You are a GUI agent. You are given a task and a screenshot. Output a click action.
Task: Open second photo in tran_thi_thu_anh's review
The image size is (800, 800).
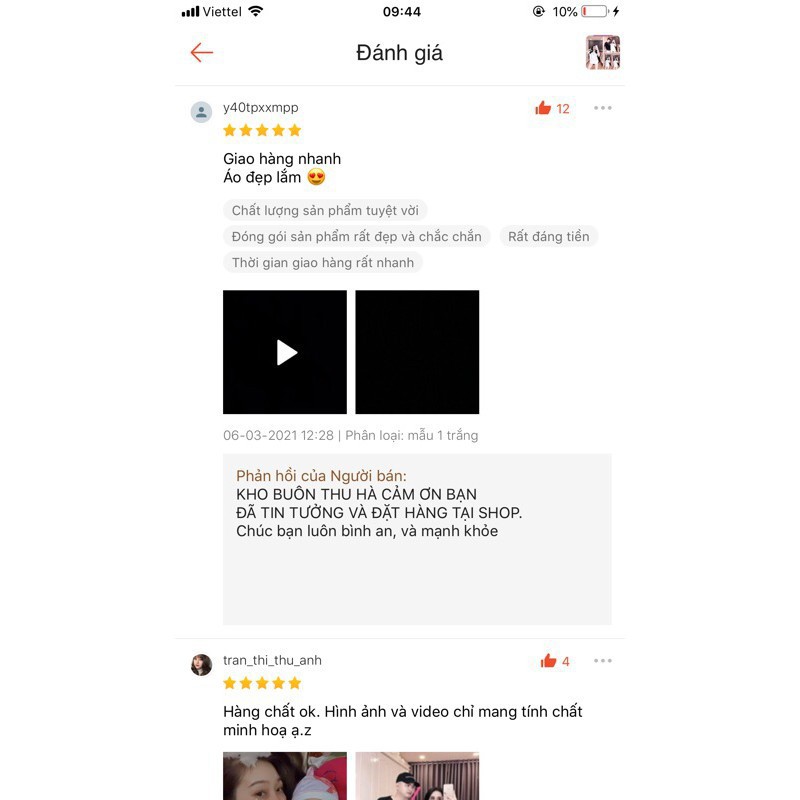(417, 776)
